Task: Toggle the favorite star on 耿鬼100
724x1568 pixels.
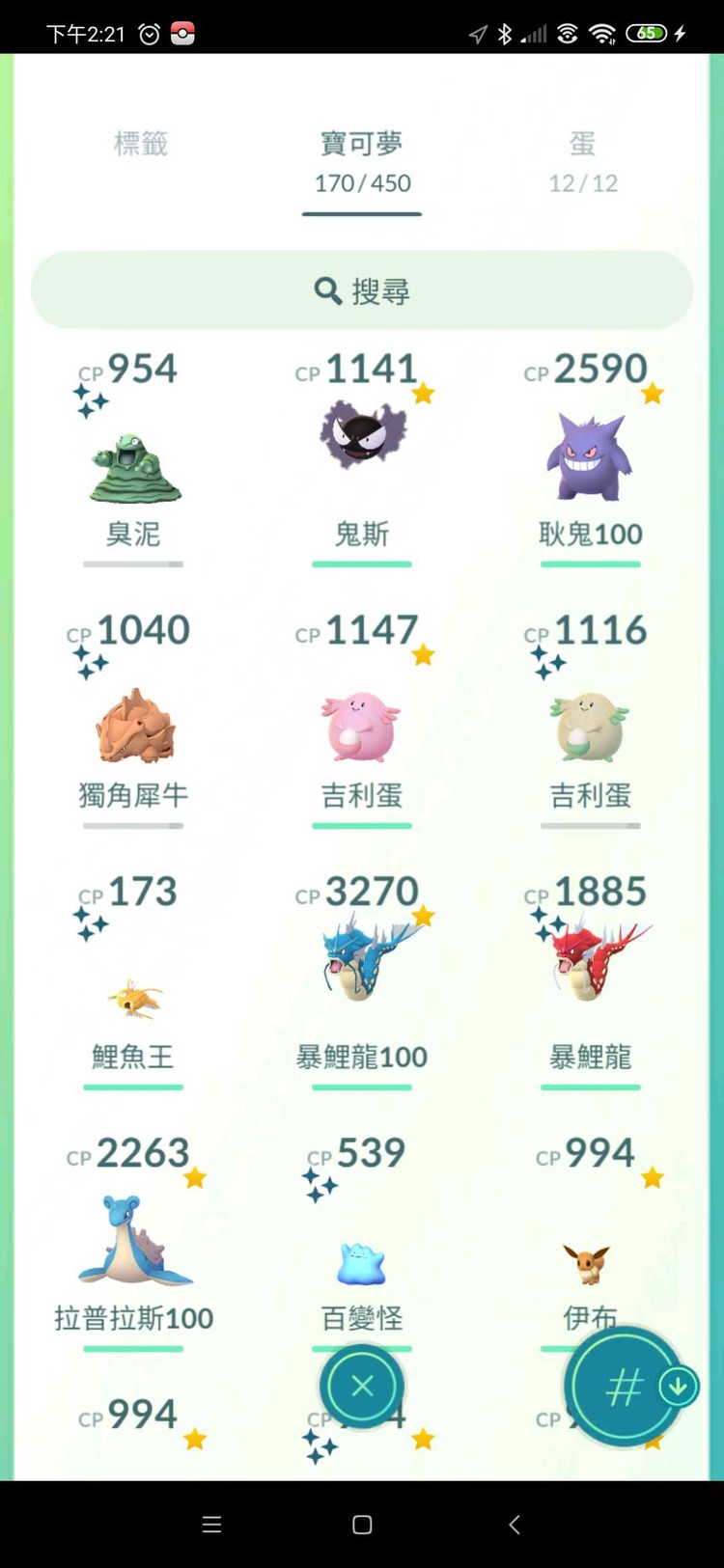Action: coord(652,394)
